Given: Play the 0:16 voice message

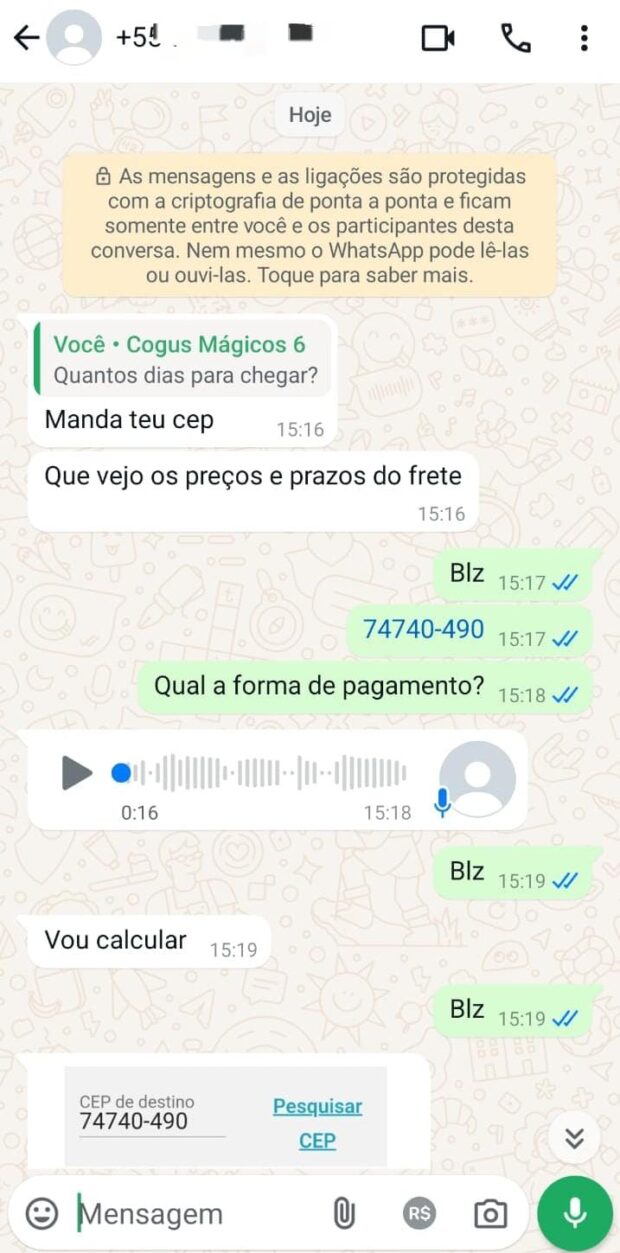Looking at the screenshot, I should [77, 773].
